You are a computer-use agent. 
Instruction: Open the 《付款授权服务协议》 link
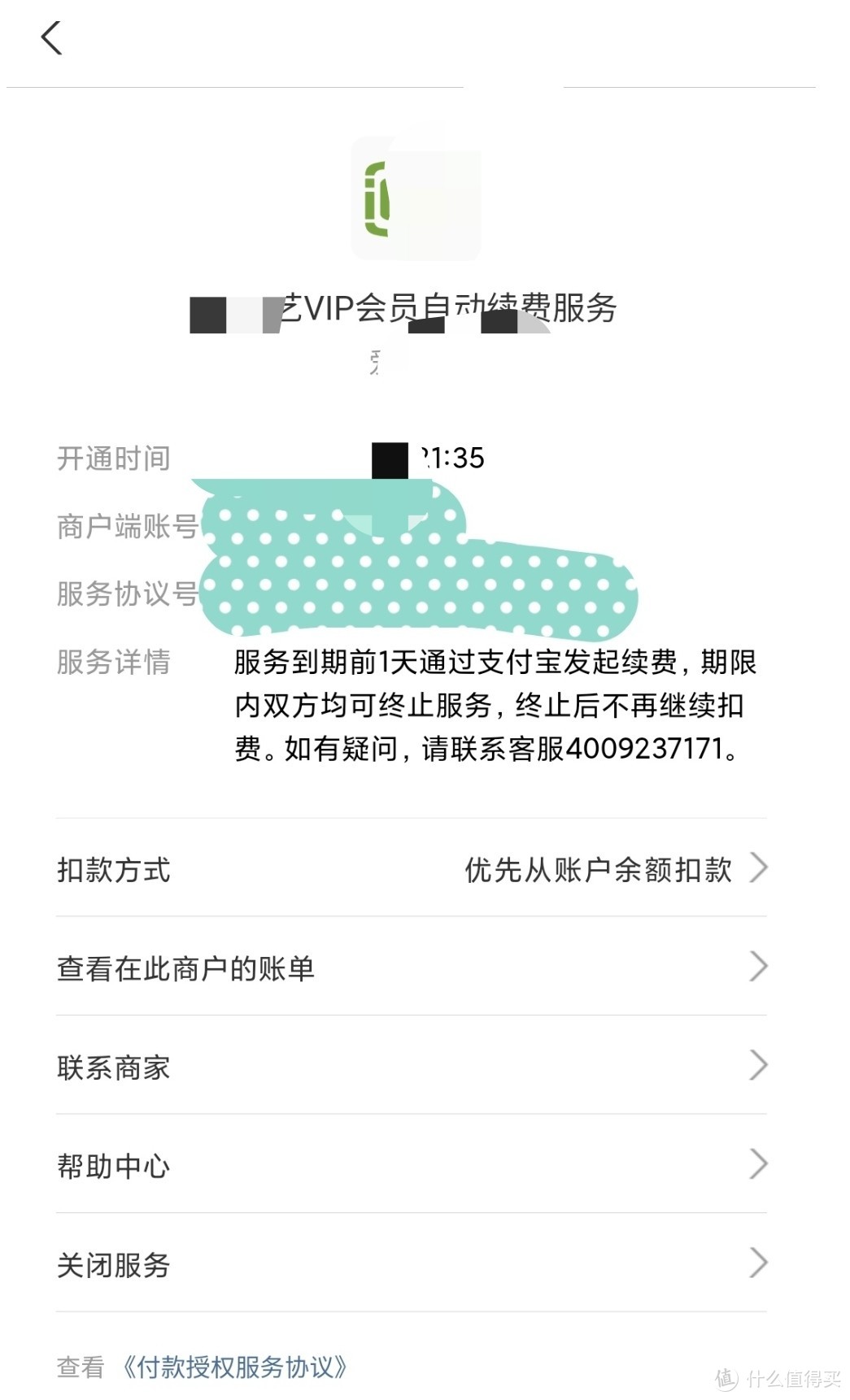click(x=234, y=1367)
